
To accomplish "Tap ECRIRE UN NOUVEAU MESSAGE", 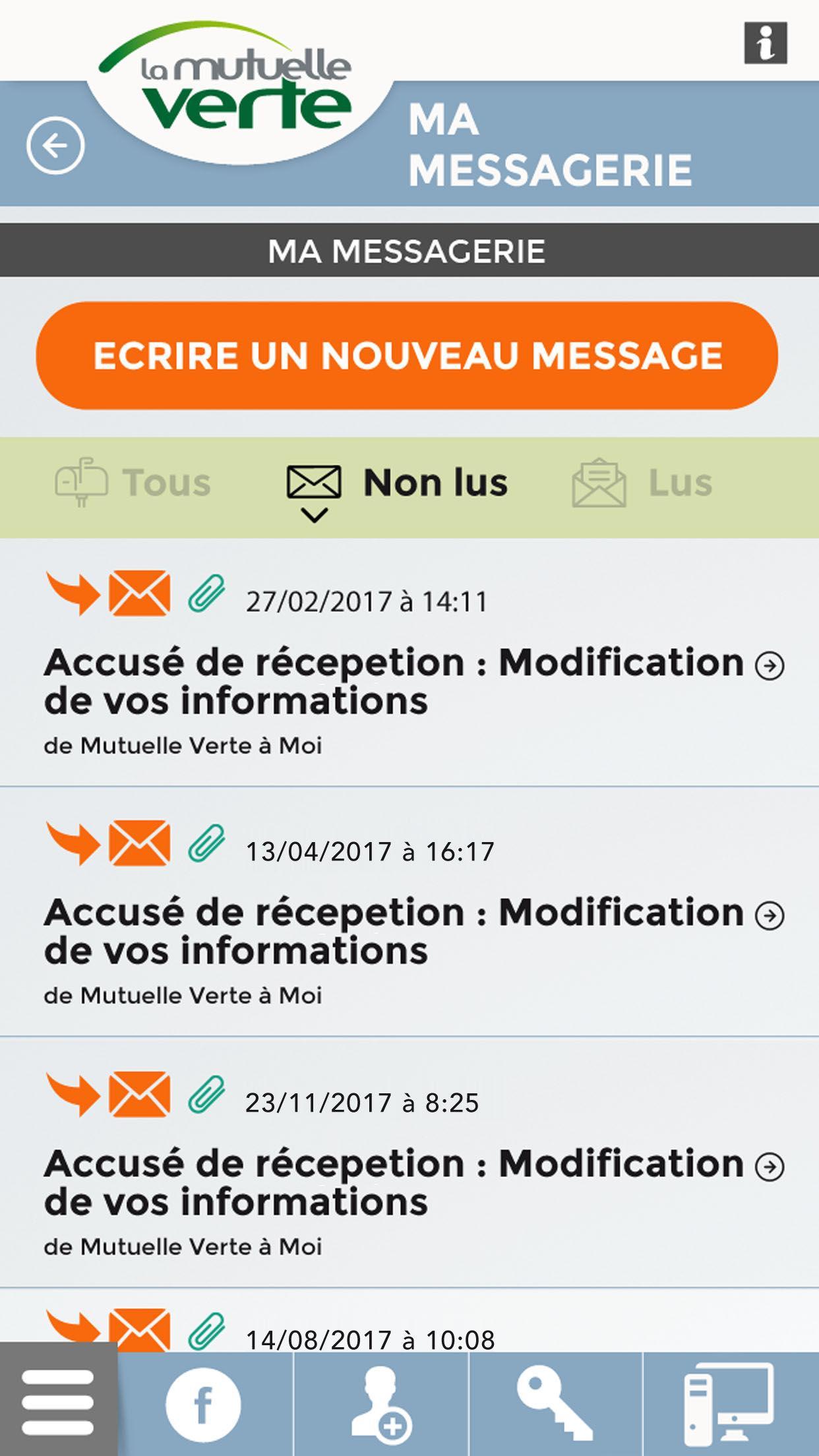I will tap(409, 356).
